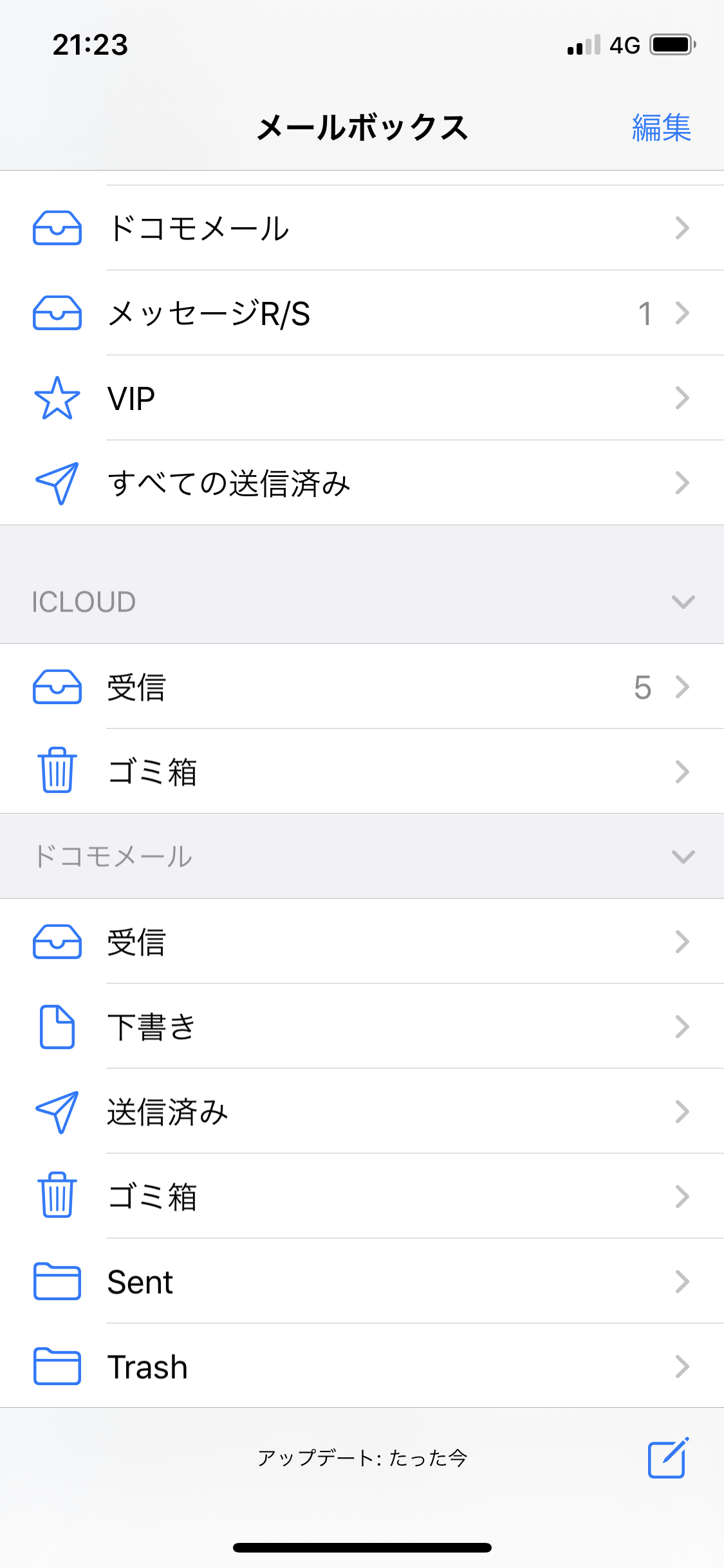
Task: Open the ドコモメール unified inbox at the top
Action: (362, 228)
